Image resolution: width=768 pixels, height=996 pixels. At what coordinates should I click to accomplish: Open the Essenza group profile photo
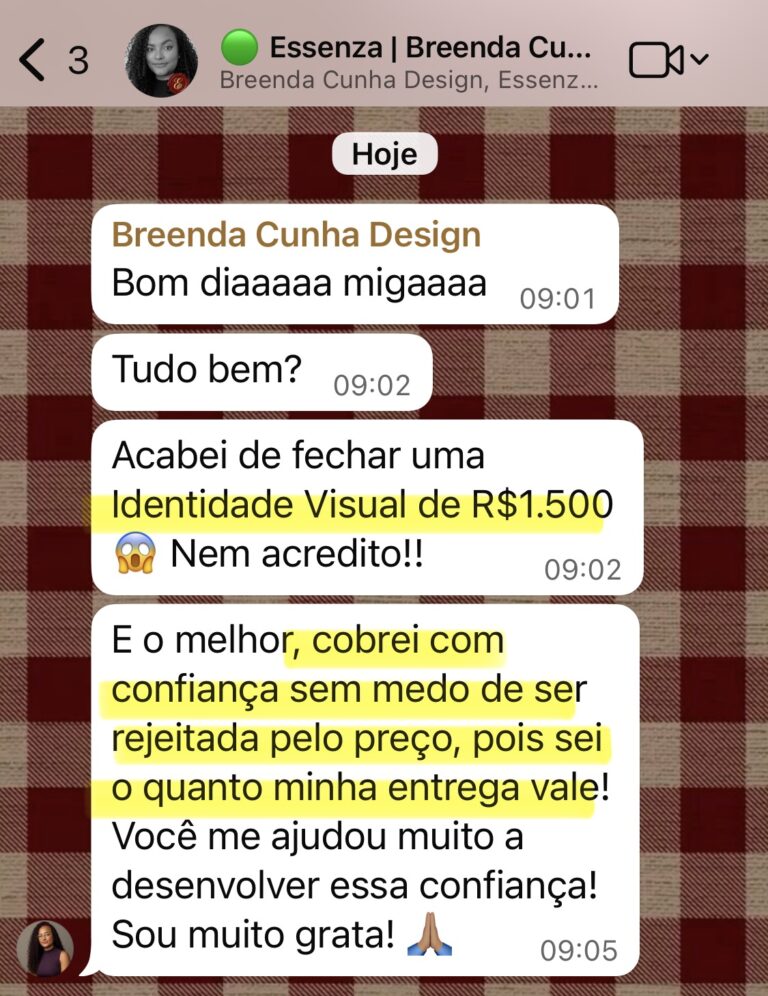(x=161, y=60)
